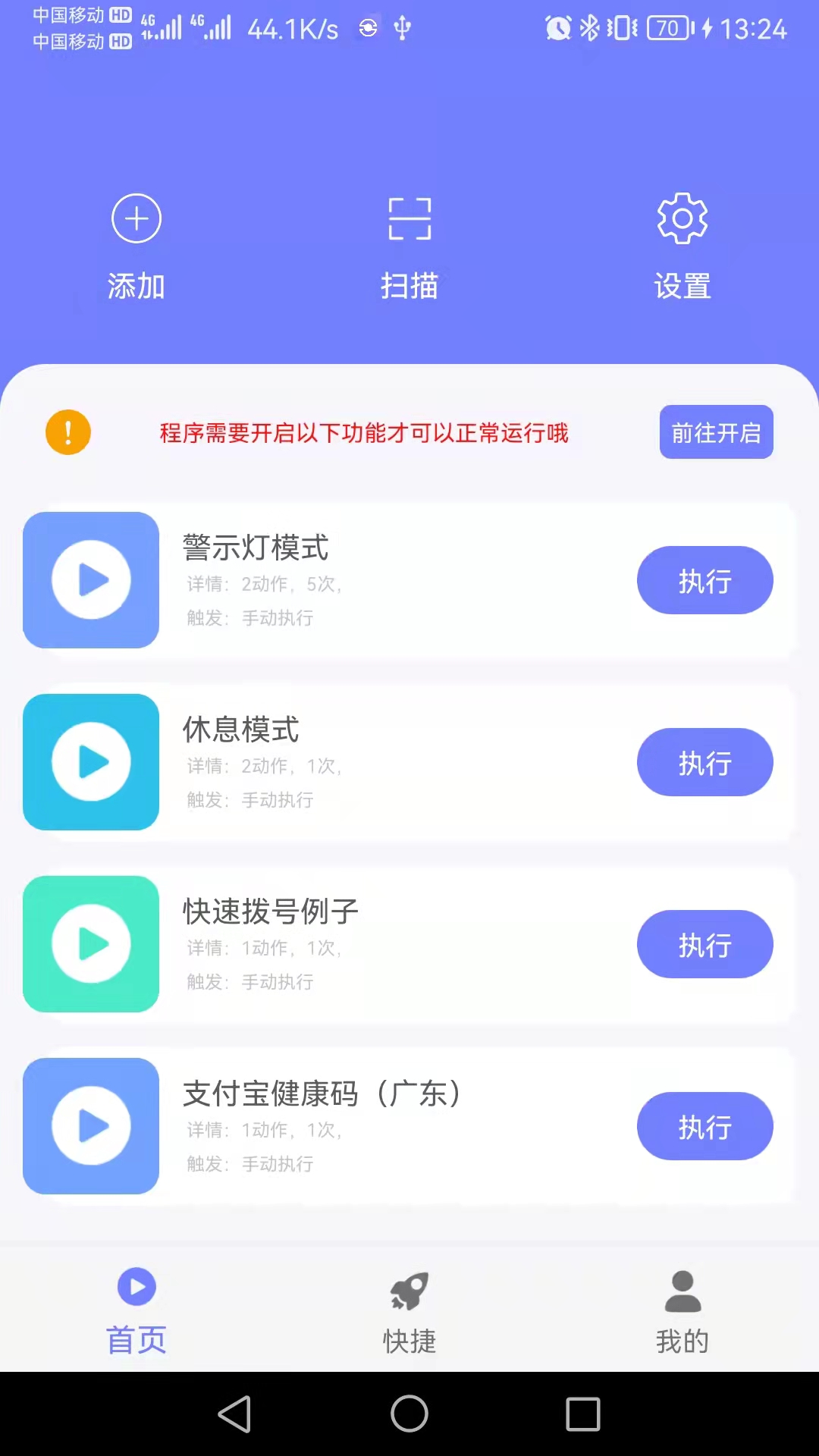This screenshot has height=1456, width=819.
Task: Tap the play icon of 警示灯模式
Action: [90, 580]
